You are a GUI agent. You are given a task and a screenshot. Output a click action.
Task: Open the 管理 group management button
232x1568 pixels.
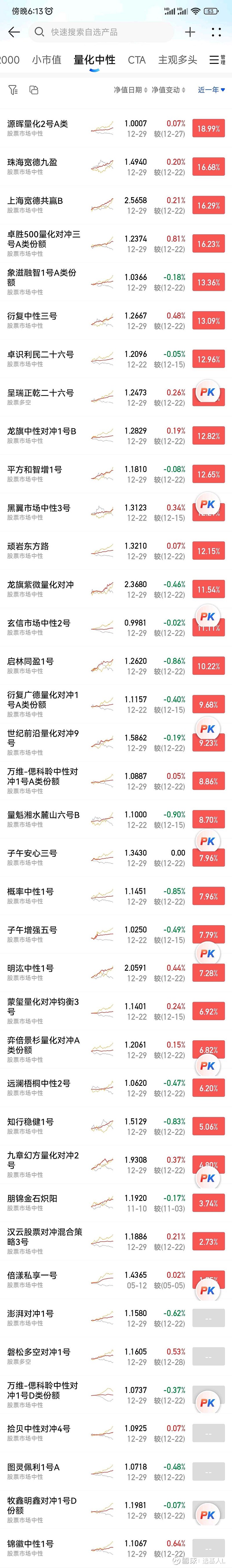click(x=217, y=60)
